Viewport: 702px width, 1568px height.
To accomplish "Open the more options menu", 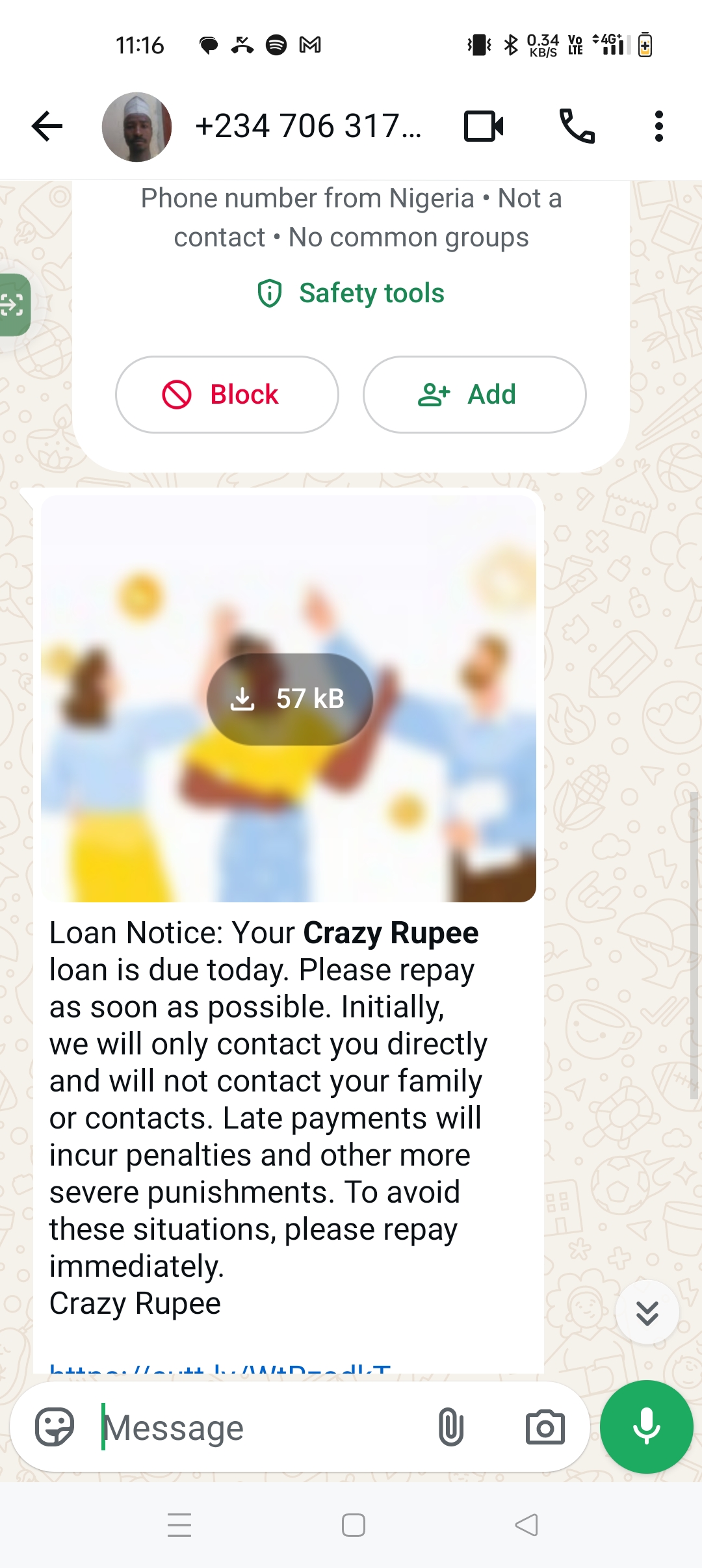I will [x=658, y=126].
